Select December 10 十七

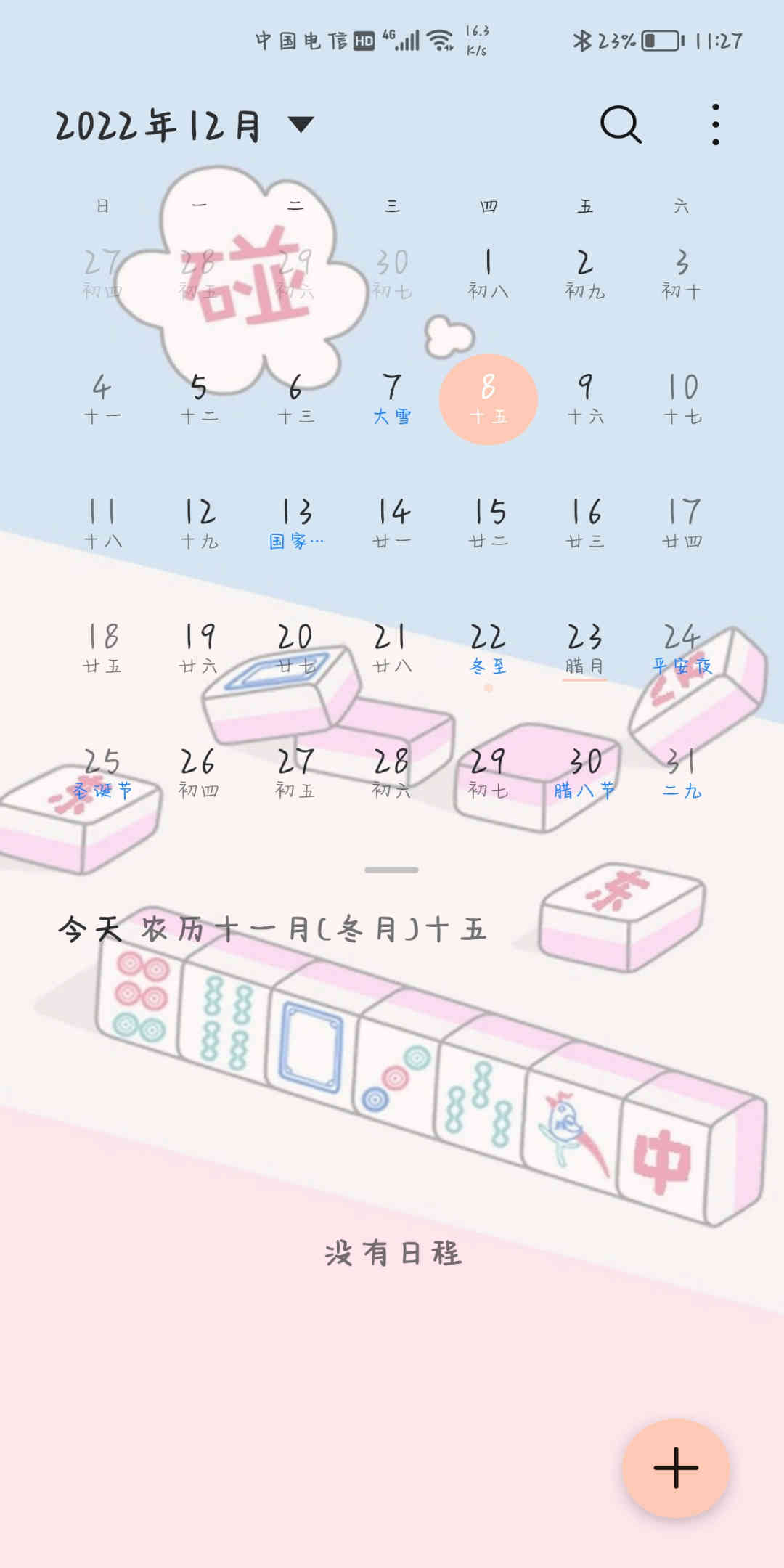(682, 399)
